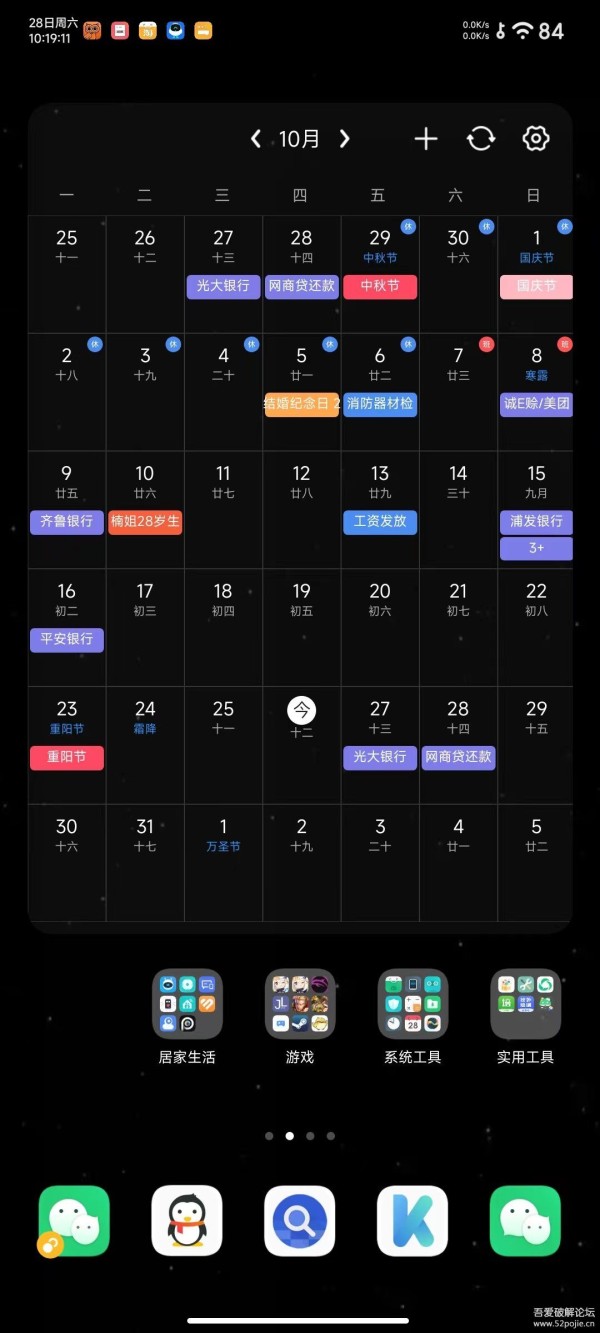600x1333 pixels.
Task: Add a new calendar event
Action: click(x=426, y=139)
